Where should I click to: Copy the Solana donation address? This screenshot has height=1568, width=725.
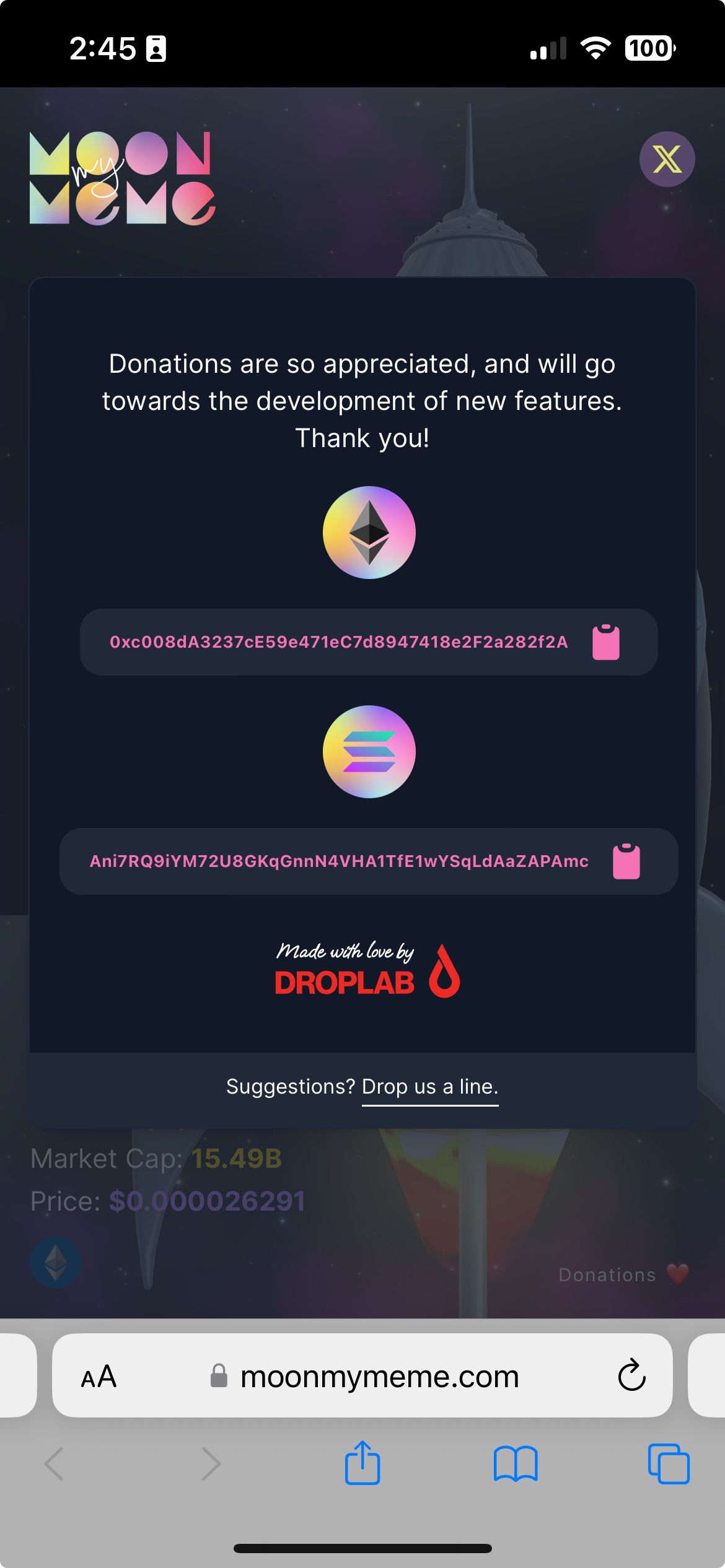(x=626, y=861)
